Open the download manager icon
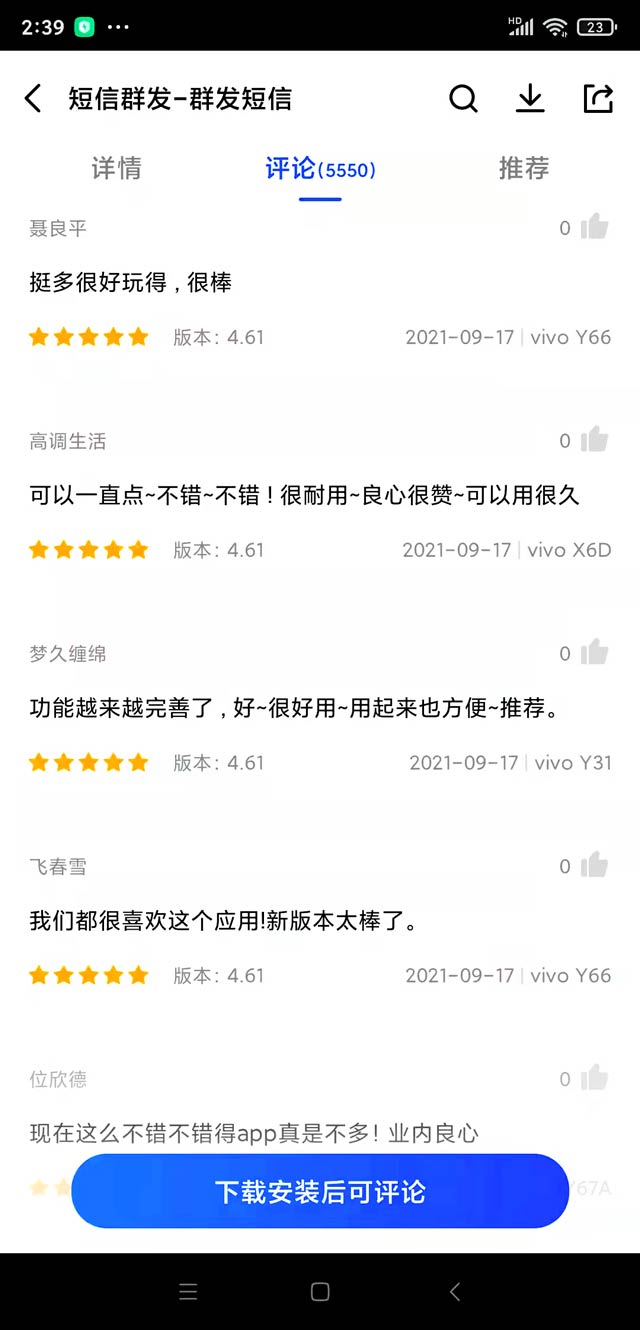Viewport: 640px width, 1330px height. (x=530, y=98)
